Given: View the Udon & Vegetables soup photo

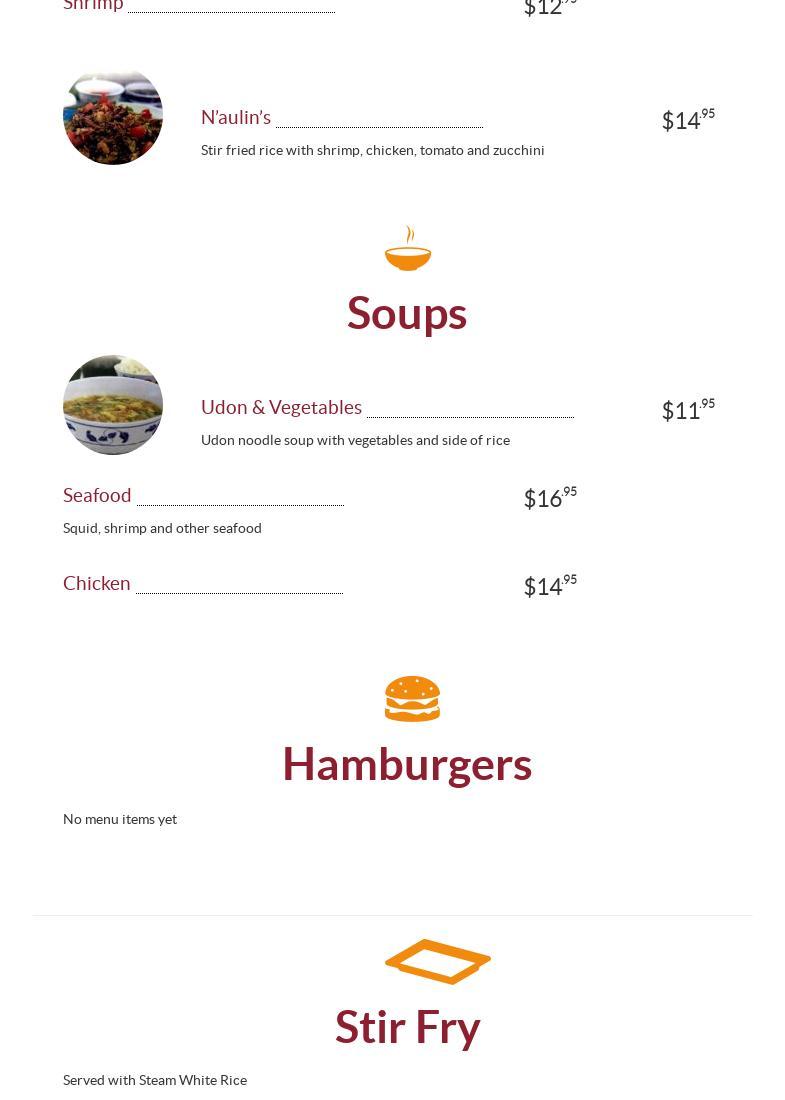Looking at the screenshot, I should point(113,405).
